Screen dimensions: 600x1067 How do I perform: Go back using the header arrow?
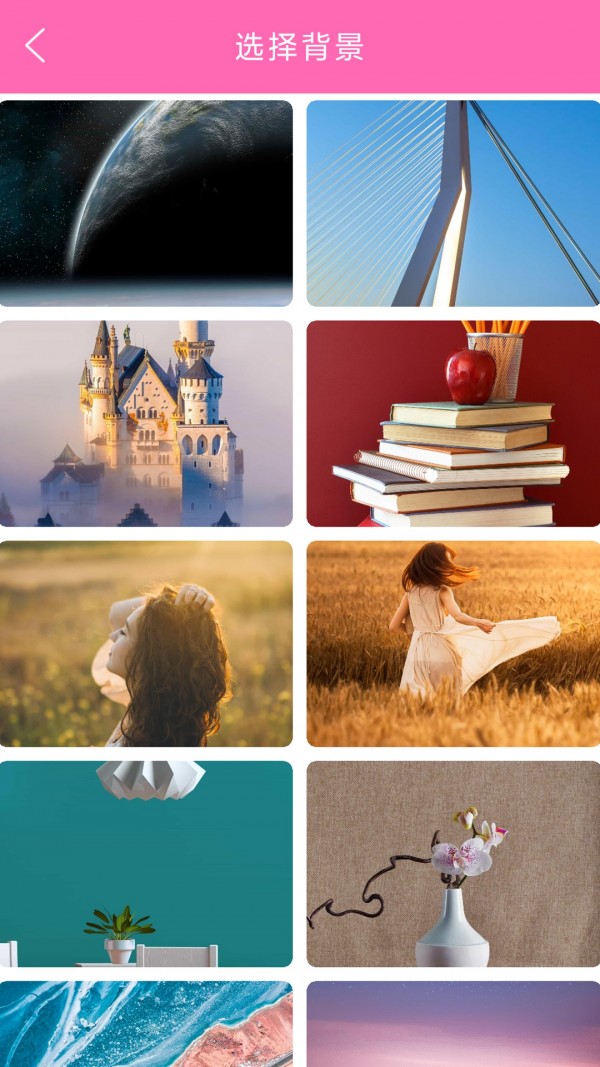coord(35,46)
